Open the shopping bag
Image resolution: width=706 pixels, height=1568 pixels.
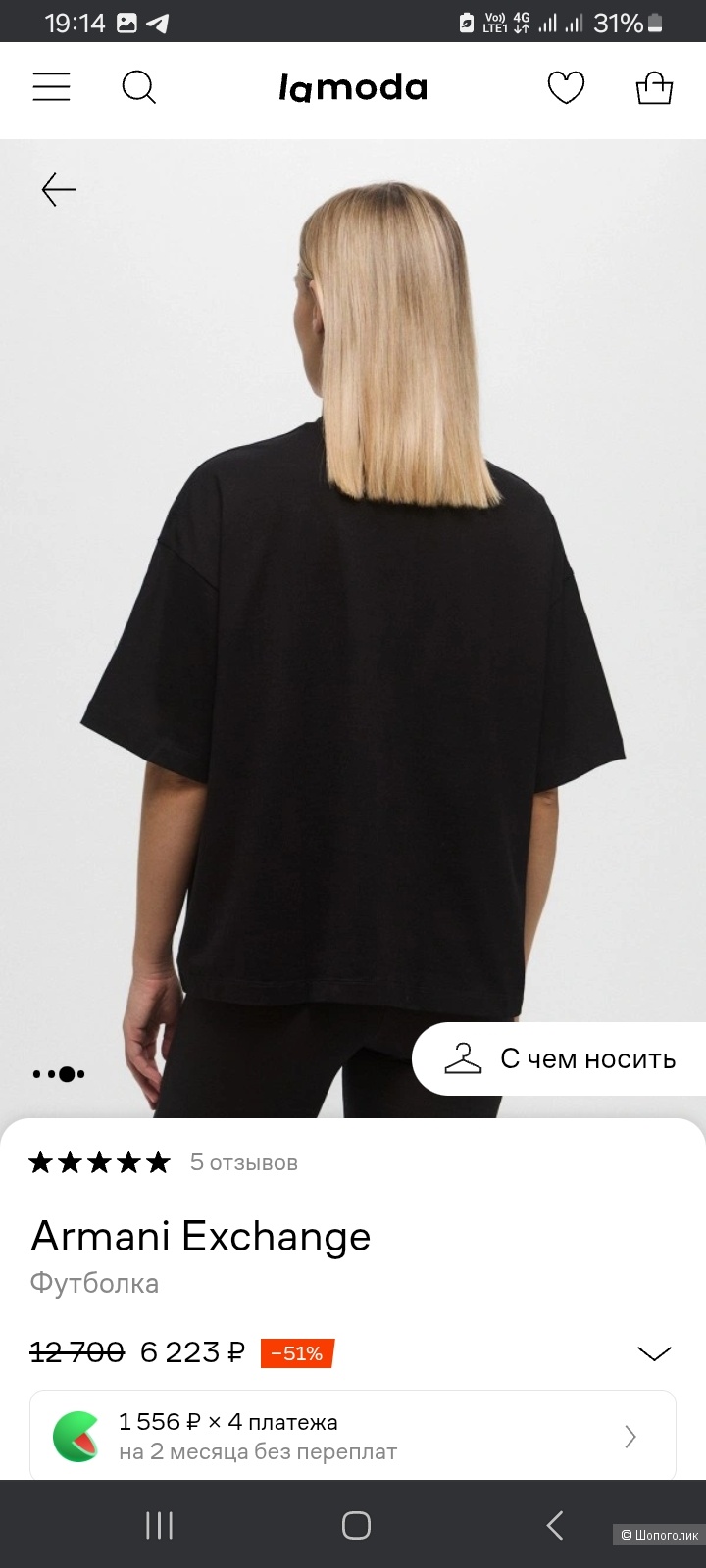pyautogui.click(x=654, y=88)
